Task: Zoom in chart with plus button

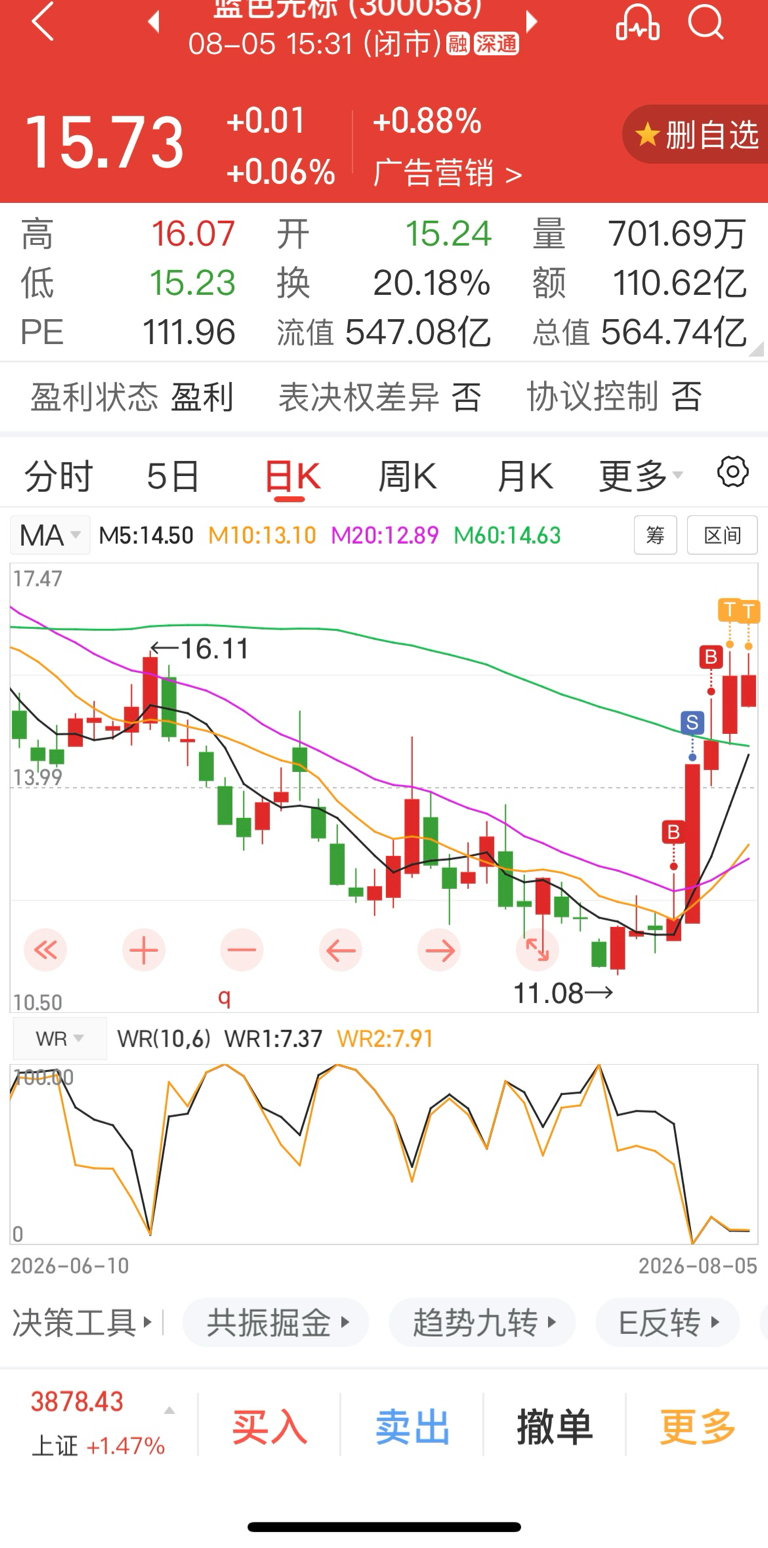Action: pyautogui.click(x=144, y=949)
